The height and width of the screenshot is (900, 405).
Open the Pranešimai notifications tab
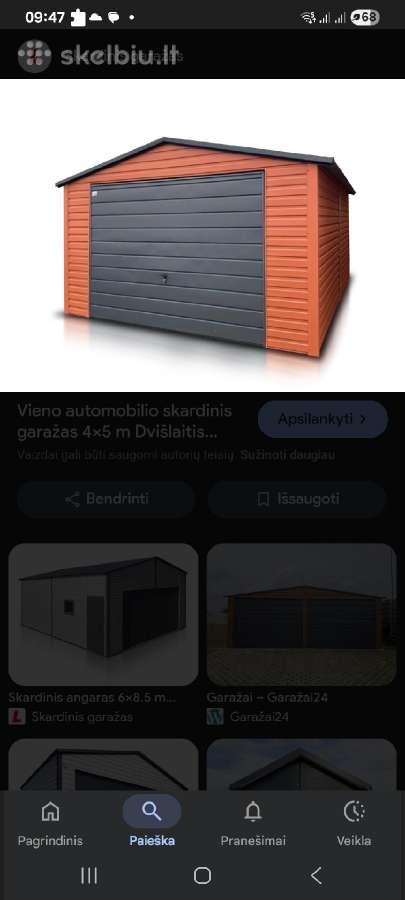[253, 823]
